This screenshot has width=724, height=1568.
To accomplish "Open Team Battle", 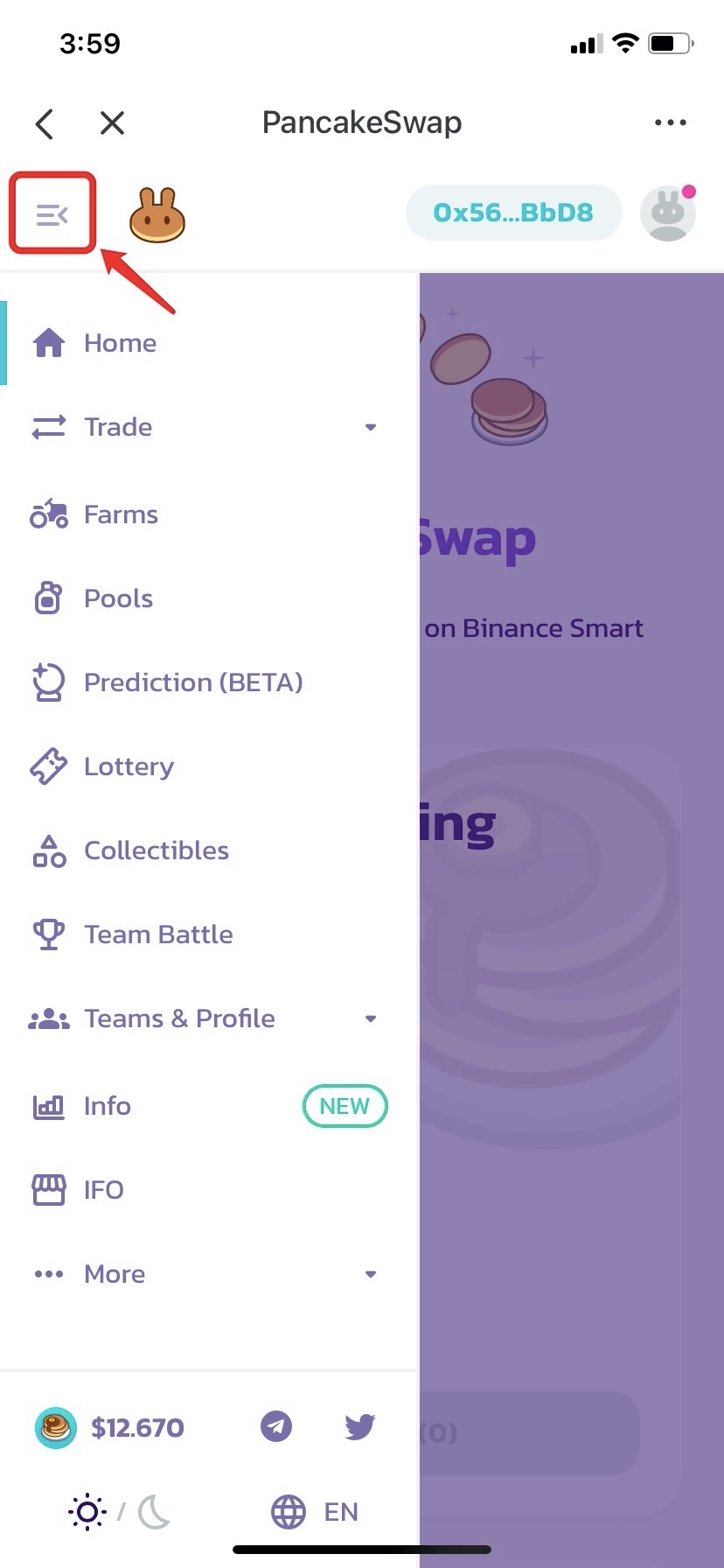I will [158, 934].
